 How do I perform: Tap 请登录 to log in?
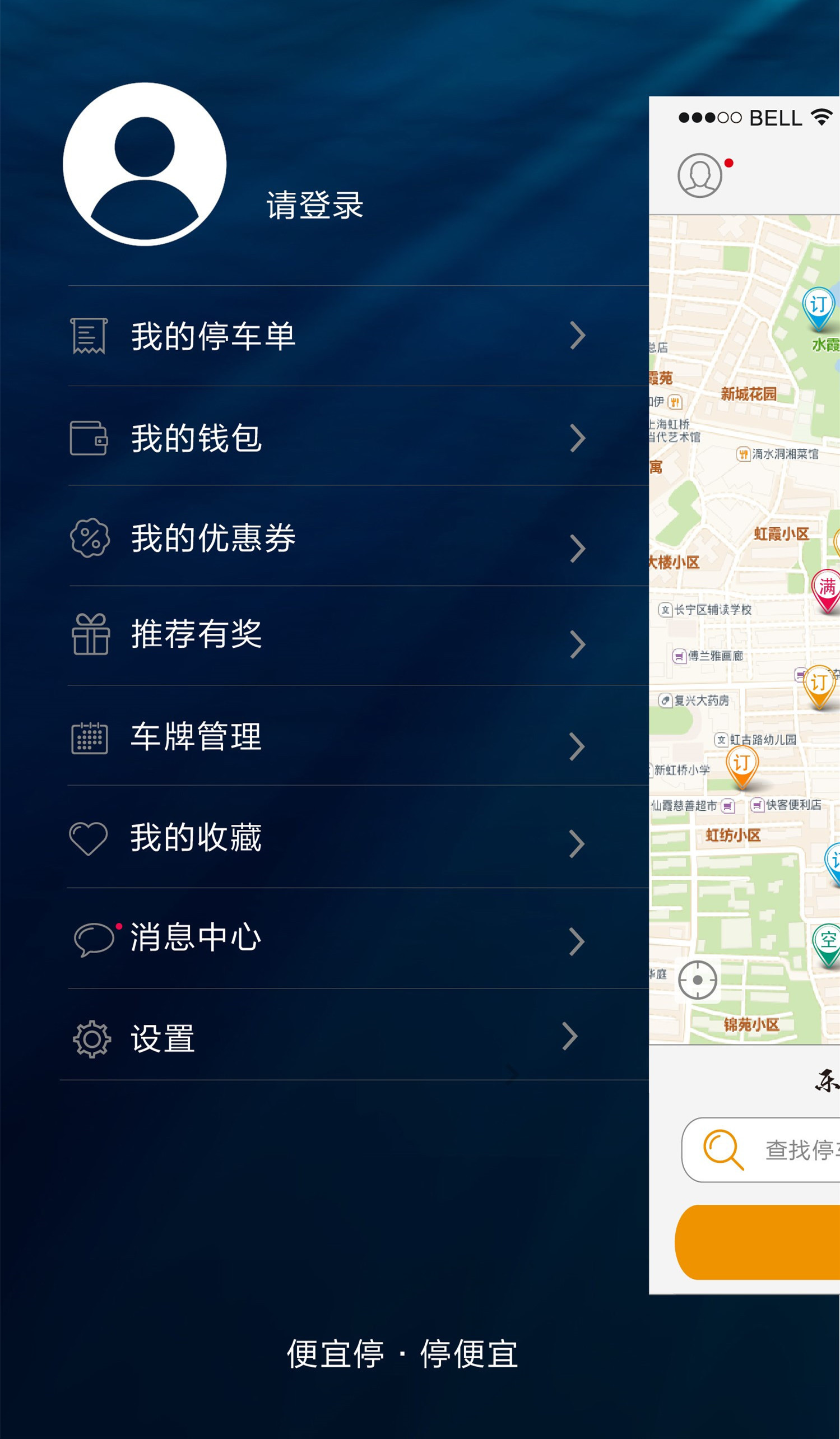(x=314, y=205)
